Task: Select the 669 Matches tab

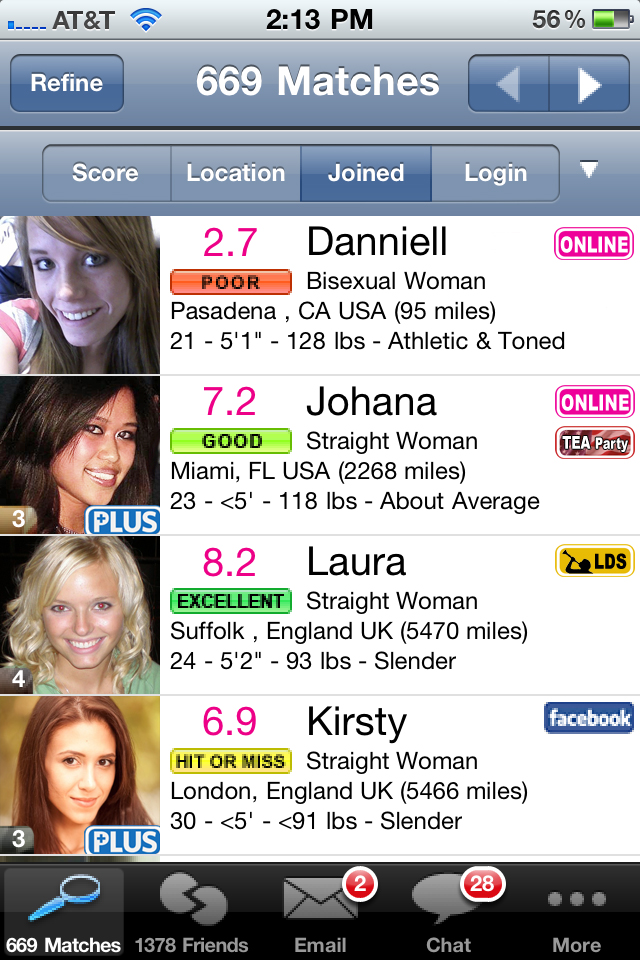Action: [x=63, y=912]
